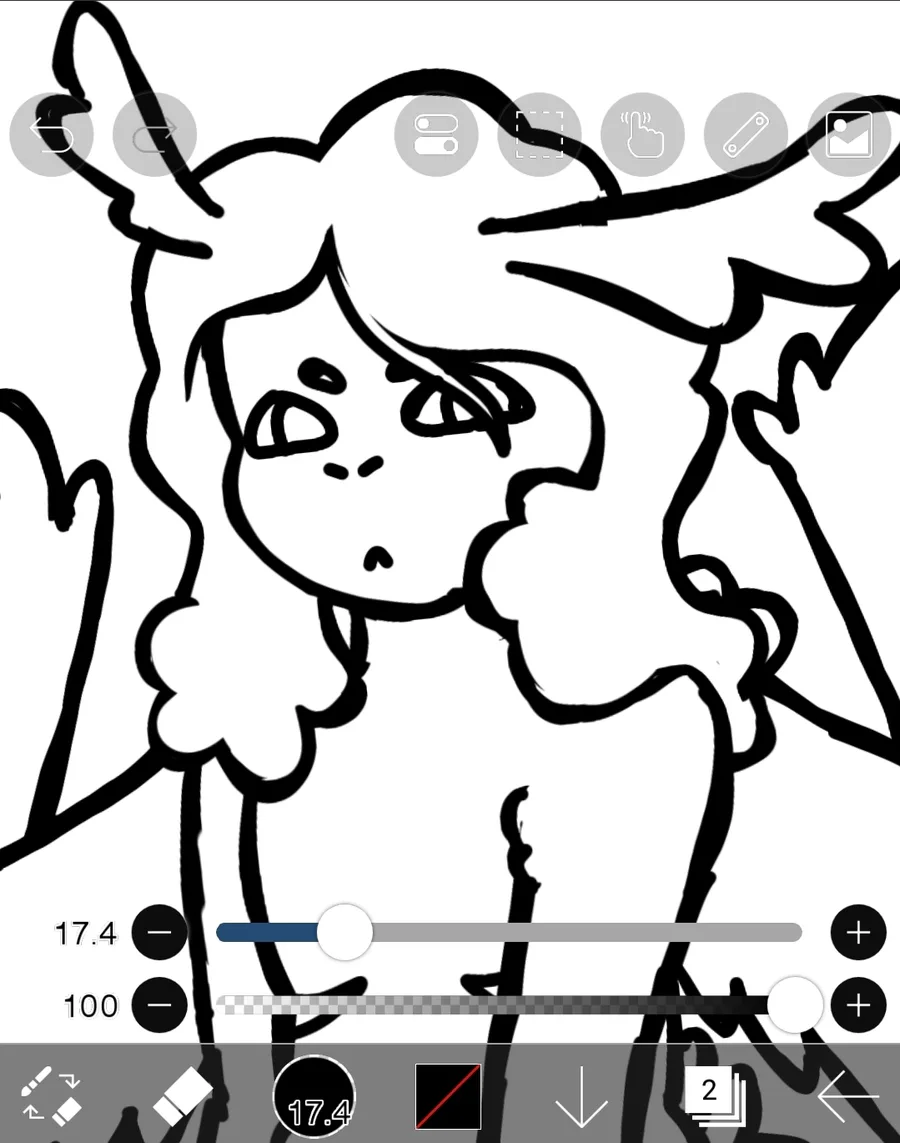Open the 17.4 brush settings circle
The height and width of the screenshot is (1143, 900).
pyautogui.click(x=314, y=1097)
